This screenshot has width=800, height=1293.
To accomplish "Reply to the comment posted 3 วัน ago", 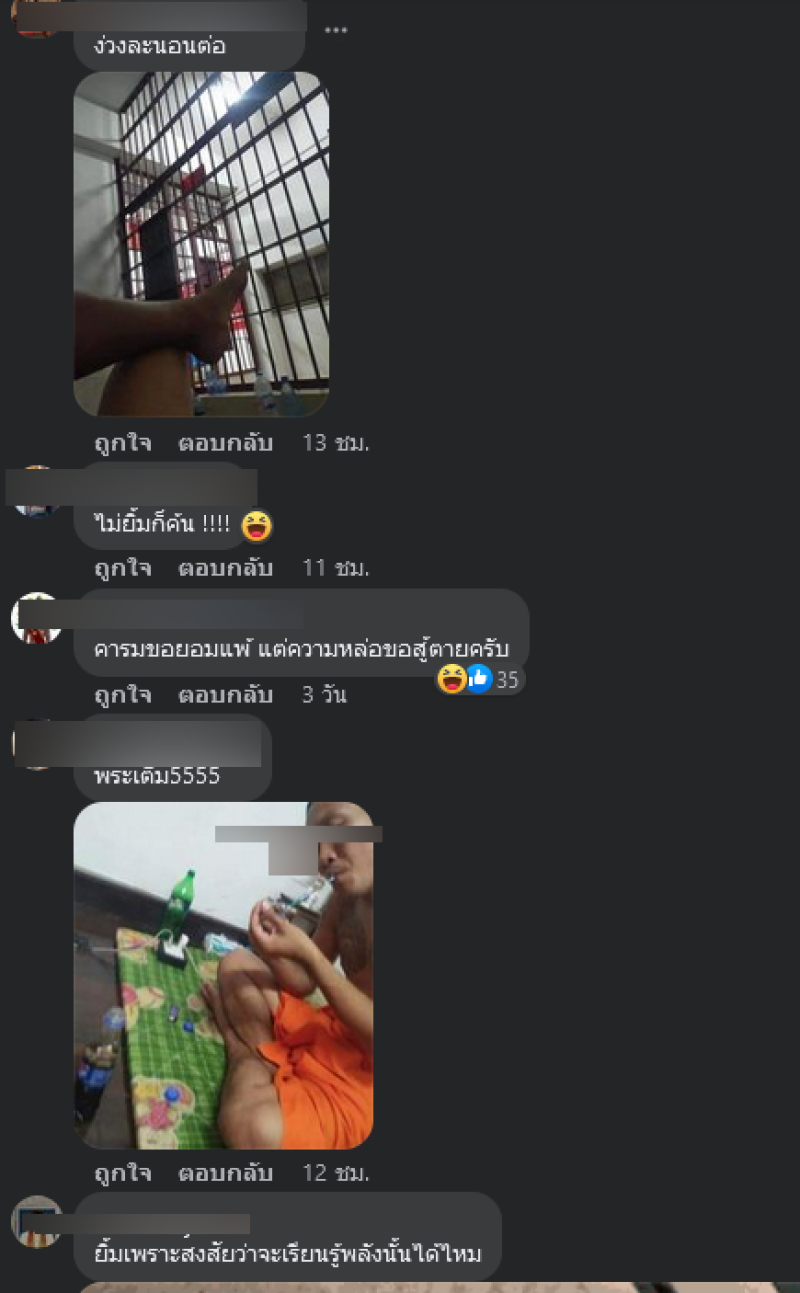I will coord(225,695).
